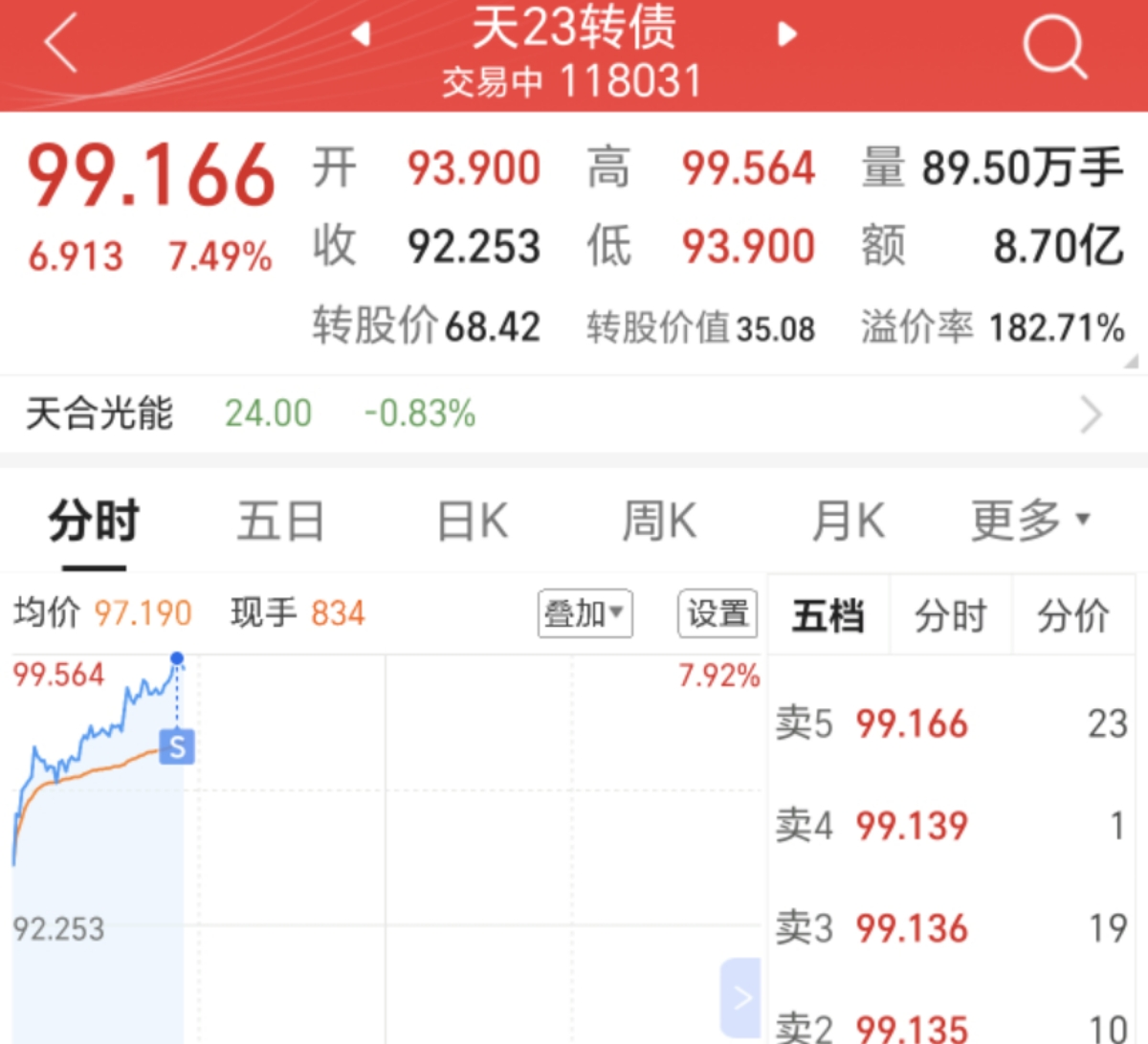This screenshot has height=1044, width=1148.
Task: Switch to the 周K chart tab
Action: click(x=659, y=522)
